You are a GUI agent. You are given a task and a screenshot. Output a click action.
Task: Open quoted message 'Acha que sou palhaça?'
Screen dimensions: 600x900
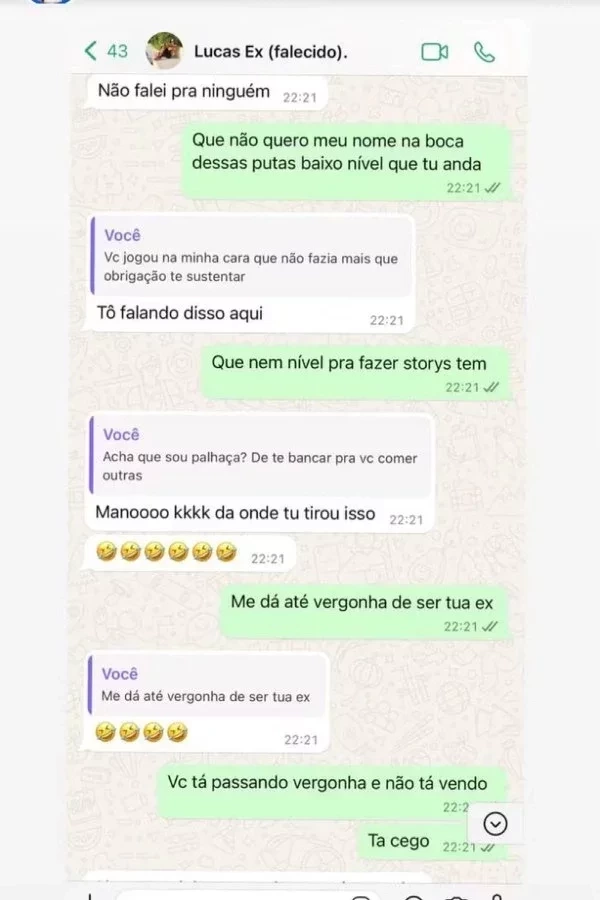click(x=264, y=457)
